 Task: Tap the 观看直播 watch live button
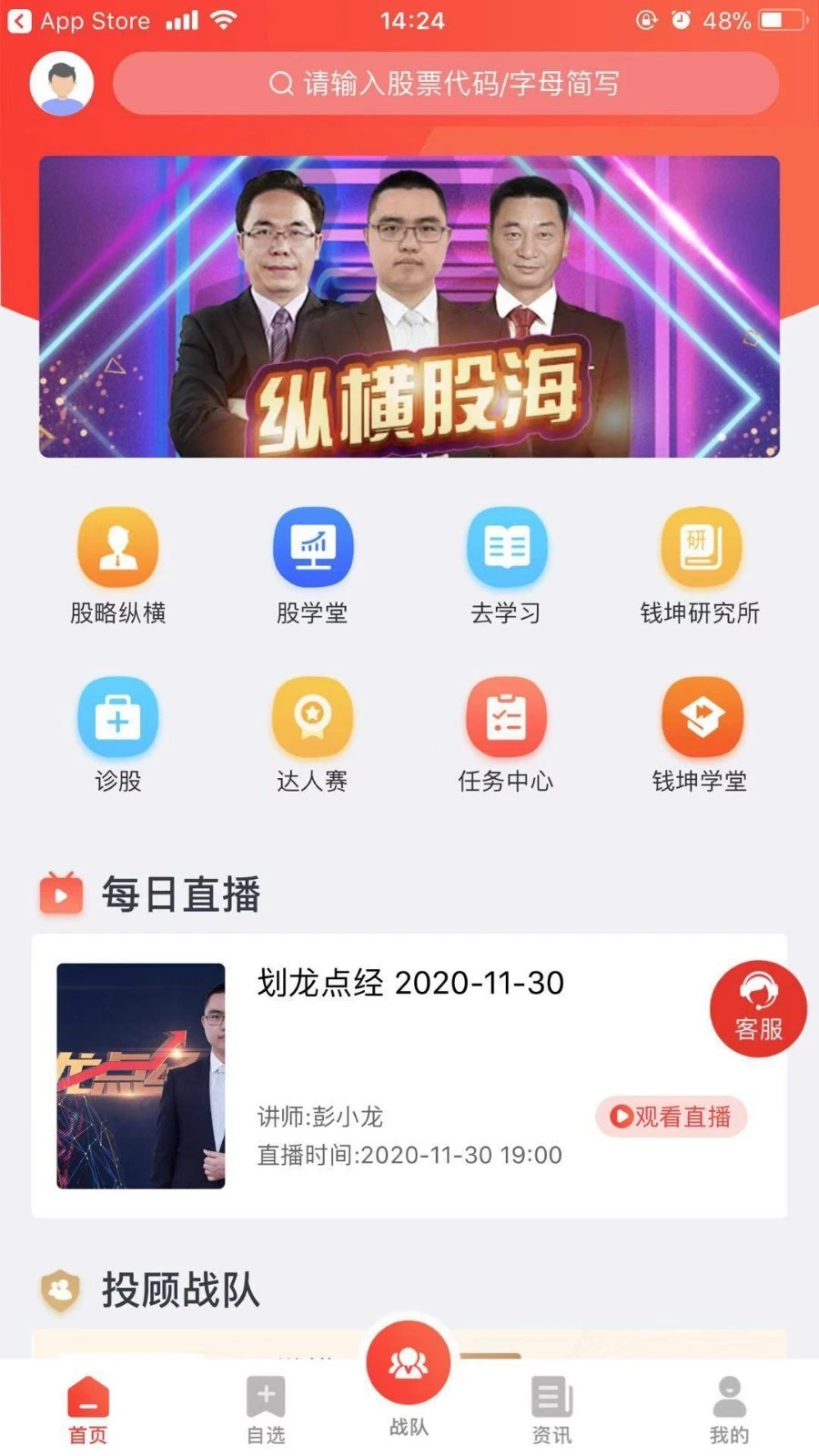coord(671,1117)
